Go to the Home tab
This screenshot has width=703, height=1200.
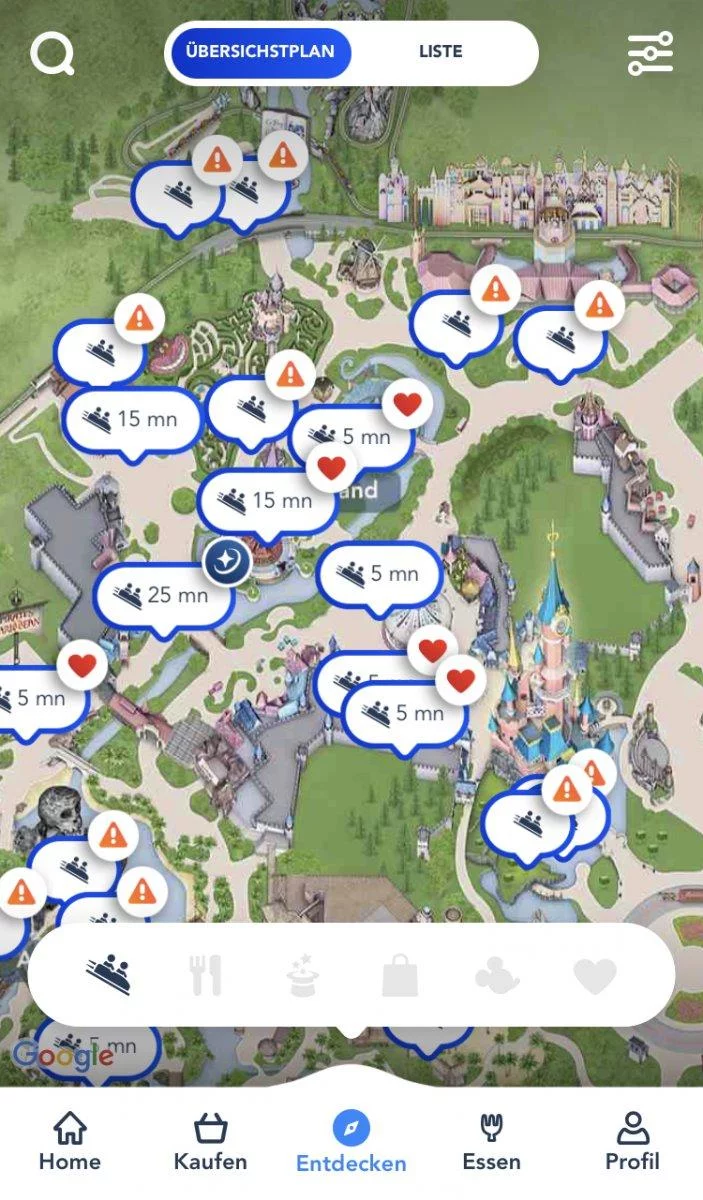[x=69, y=1142]
